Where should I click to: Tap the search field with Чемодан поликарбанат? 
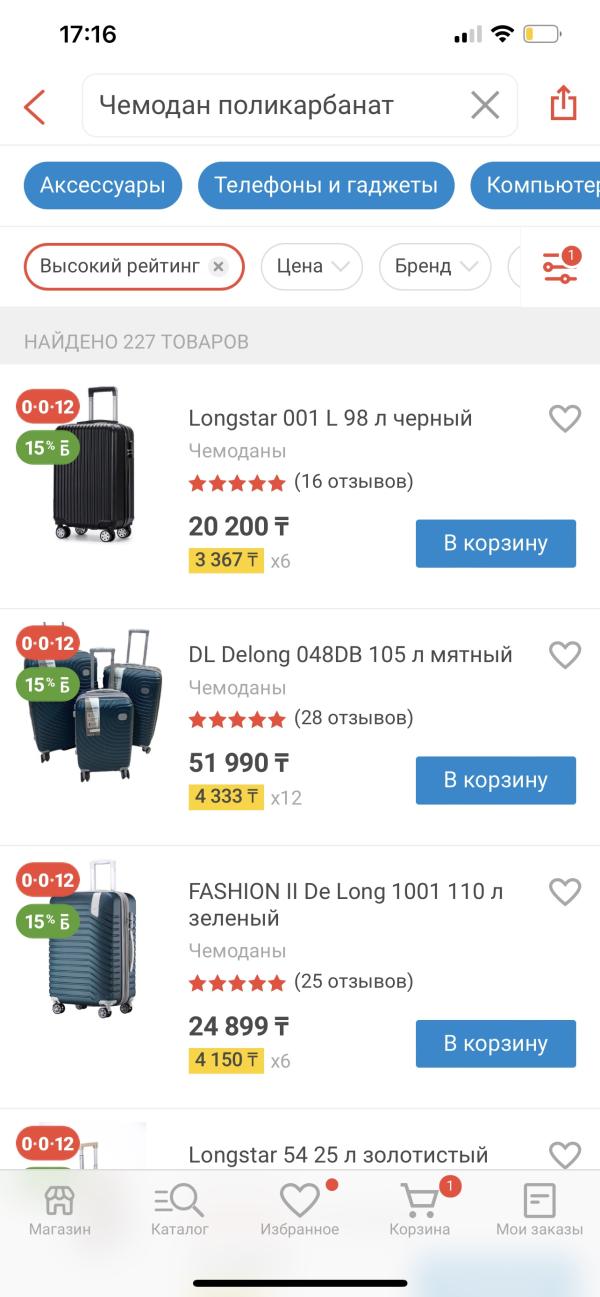[x=270, y=105]
